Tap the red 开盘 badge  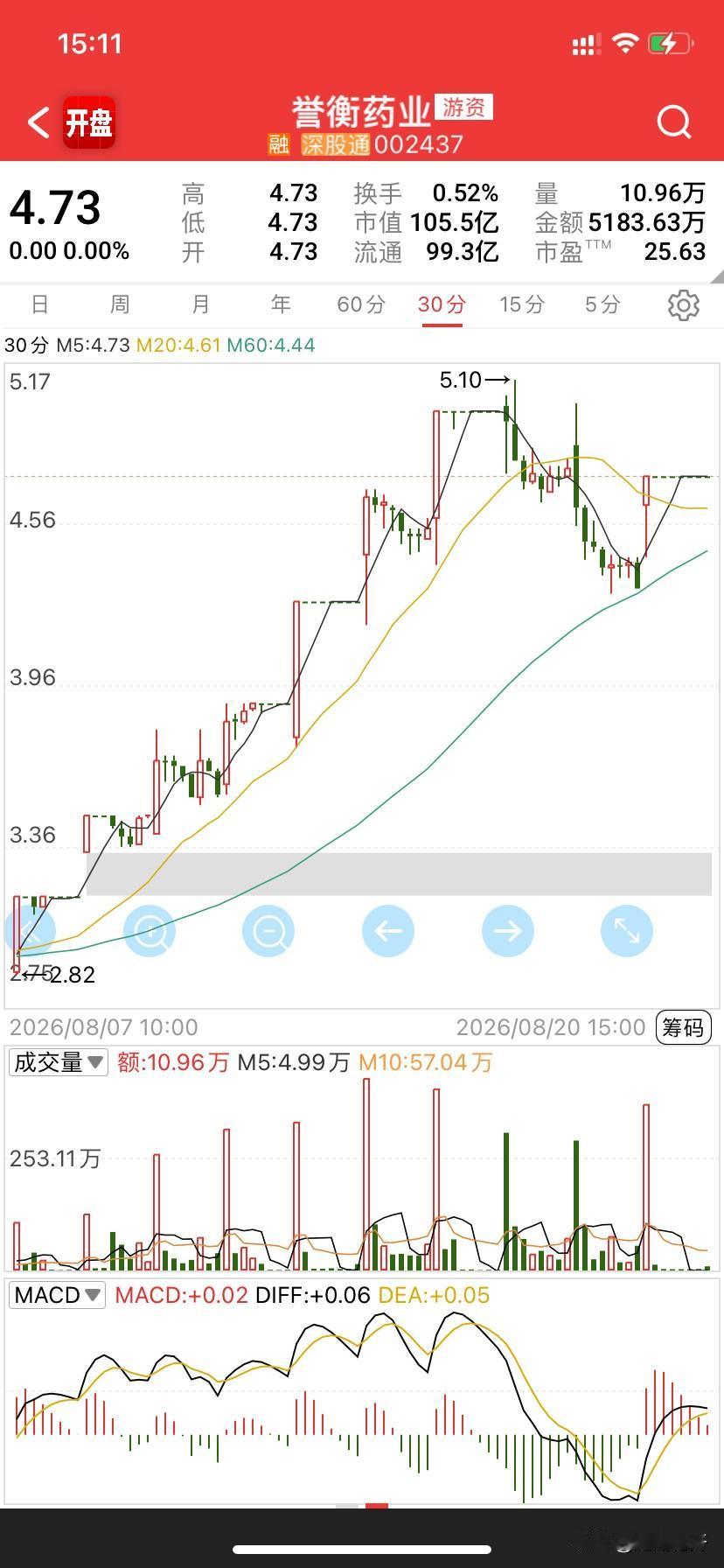[88, 122]
